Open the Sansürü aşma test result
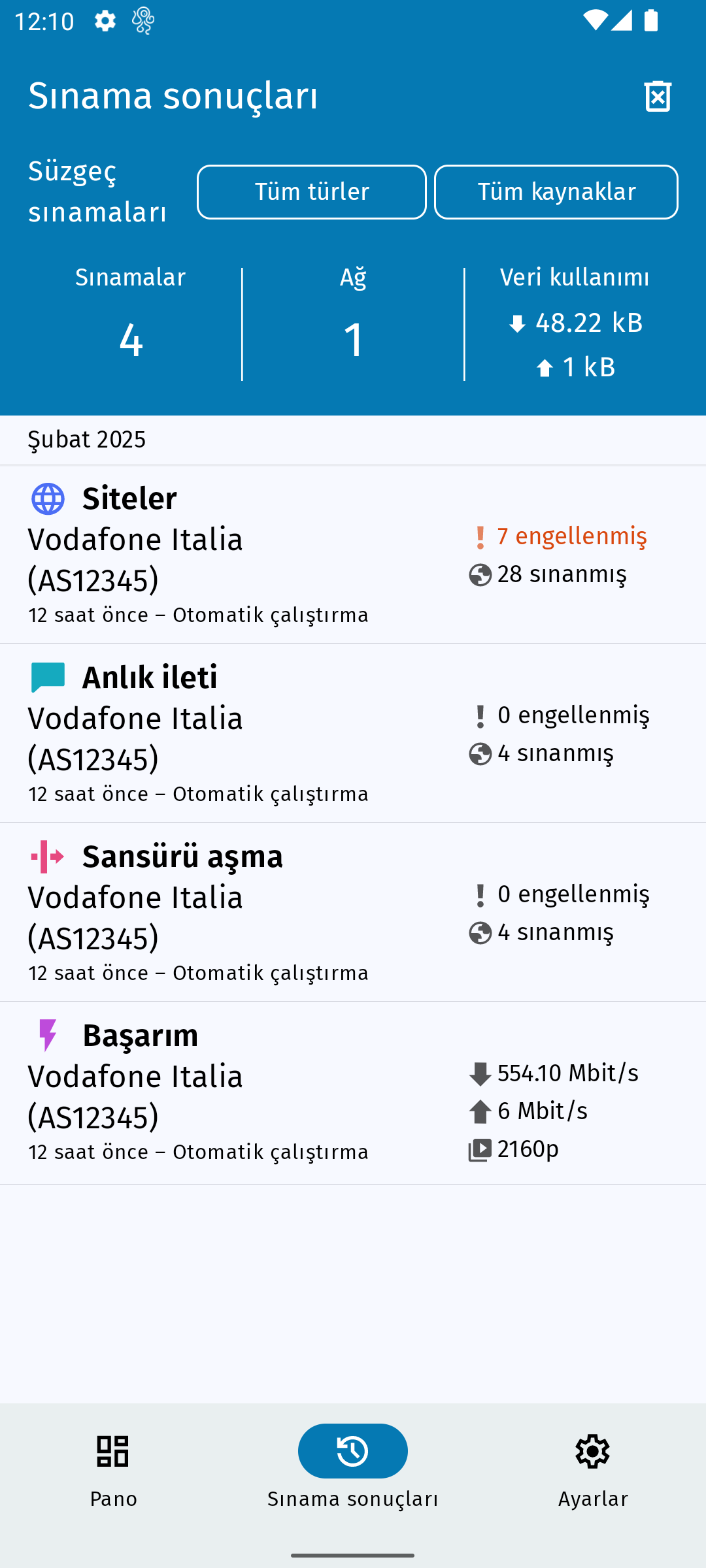706x1568 pixels. 353,912
